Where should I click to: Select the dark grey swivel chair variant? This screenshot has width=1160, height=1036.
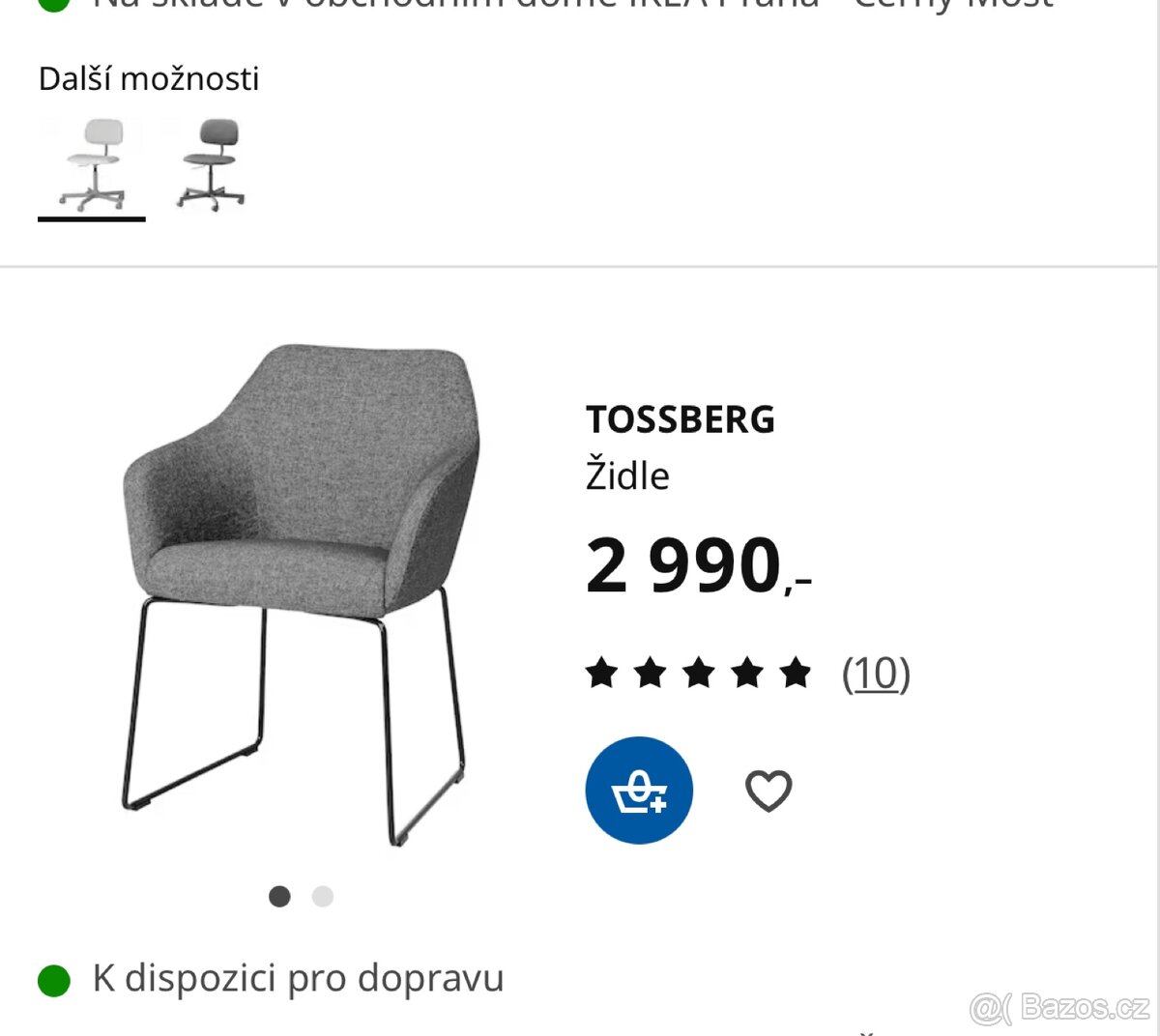tap(211, 164)
